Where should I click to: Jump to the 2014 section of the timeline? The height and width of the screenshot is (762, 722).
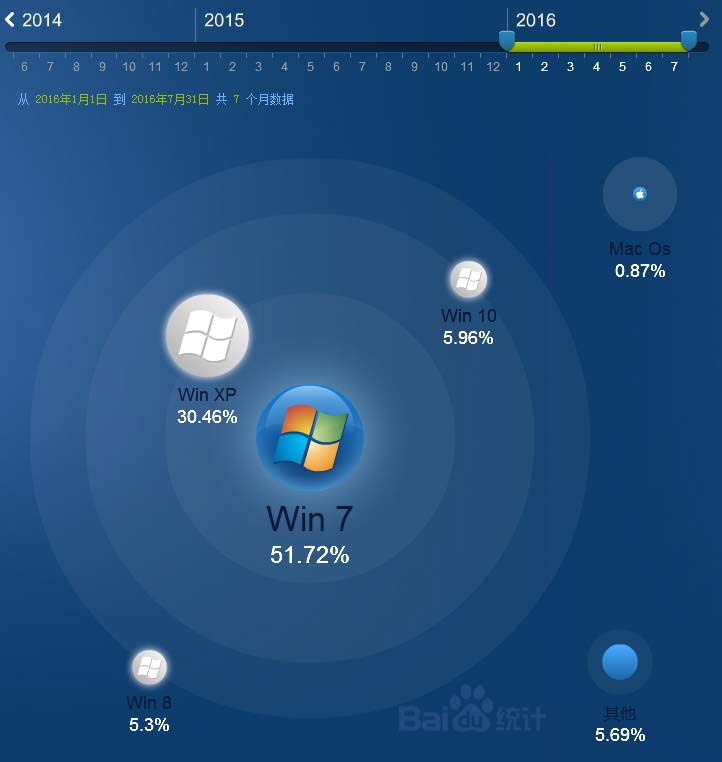41,20
